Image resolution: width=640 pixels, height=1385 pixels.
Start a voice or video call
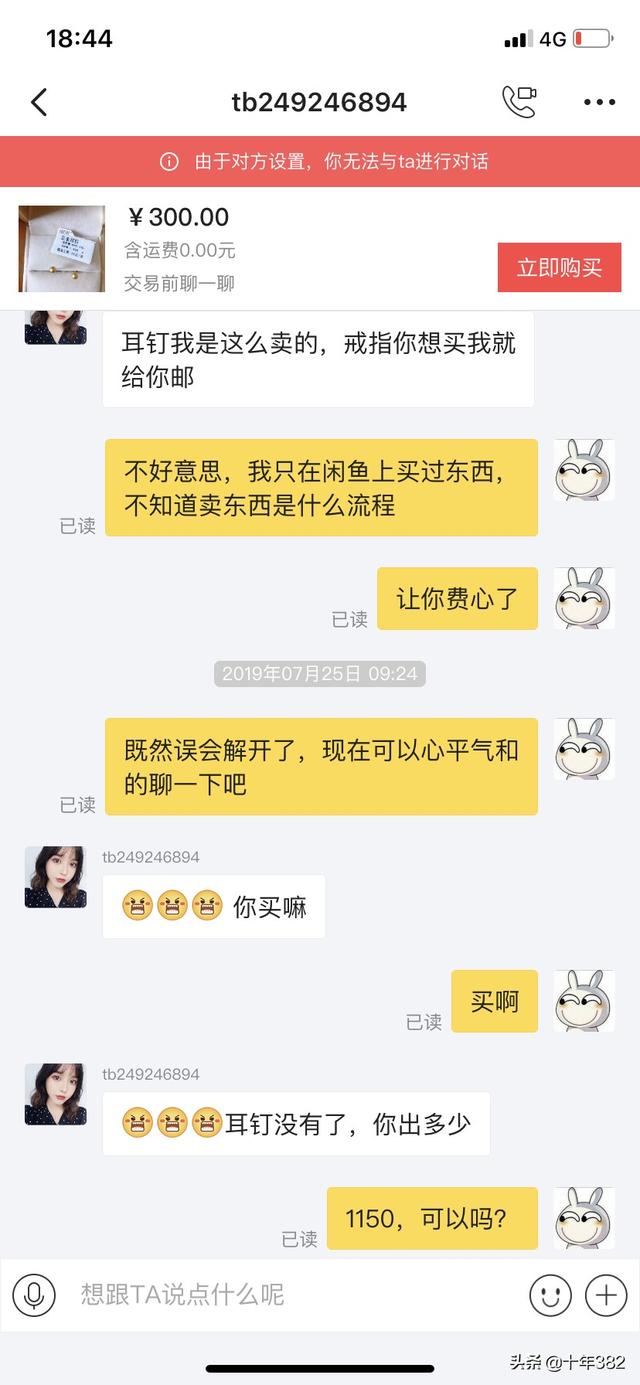[x=518, y=102]
